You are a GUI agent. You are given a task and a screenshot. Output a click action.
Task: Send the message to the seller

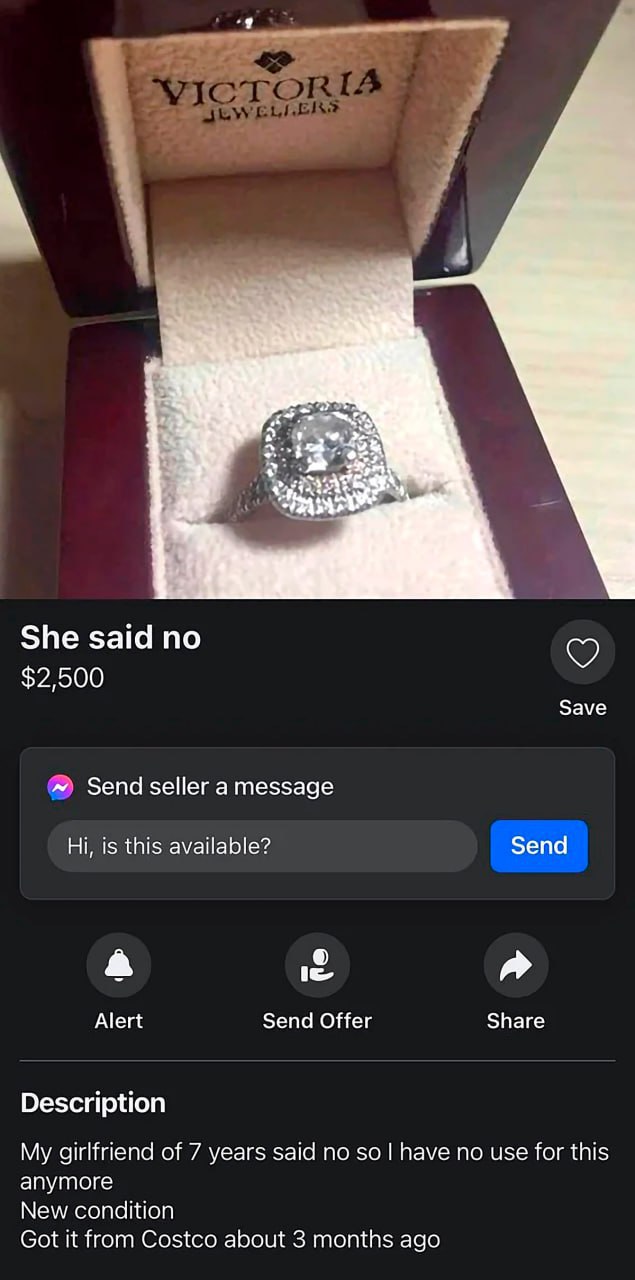point(539,846)
